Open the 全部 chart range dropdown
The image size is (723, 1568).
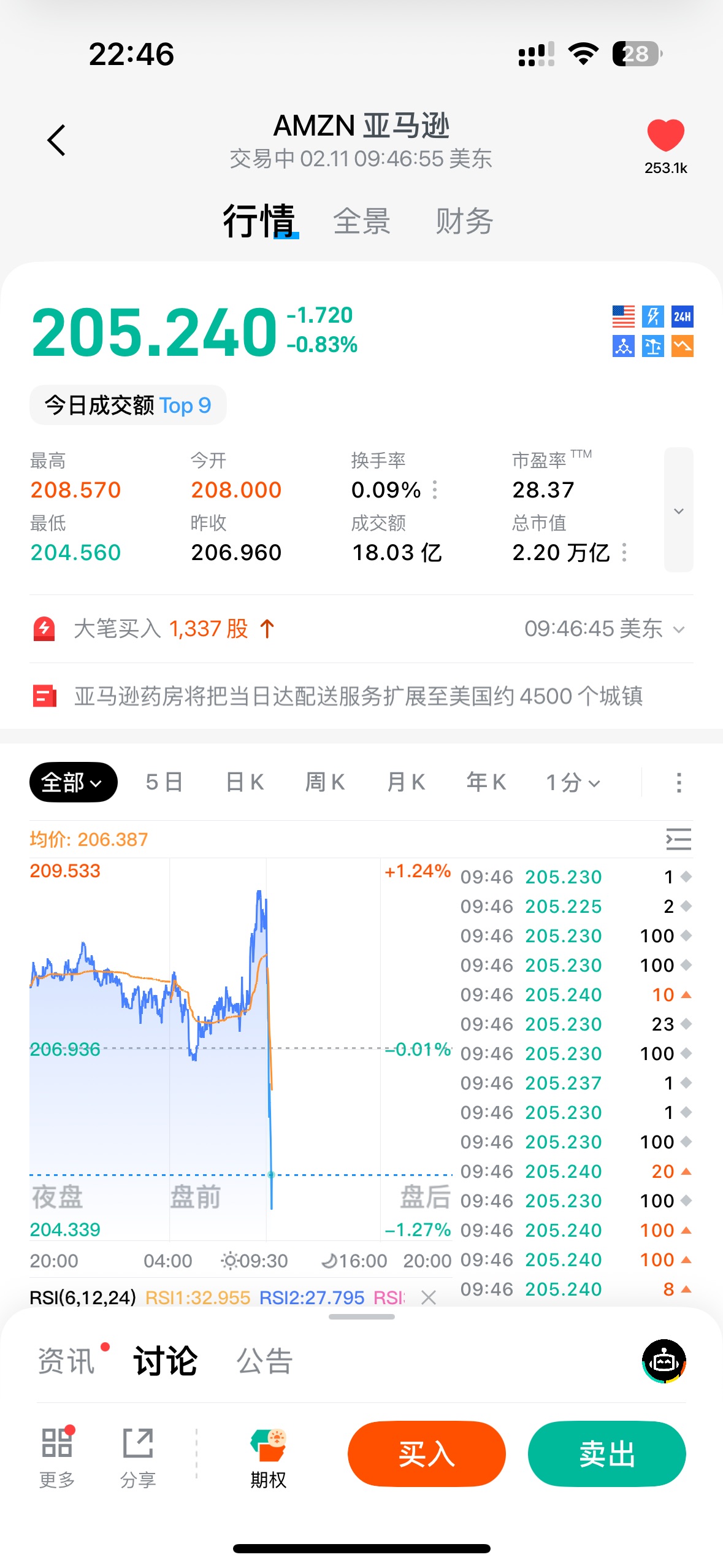tap(73, 782)
